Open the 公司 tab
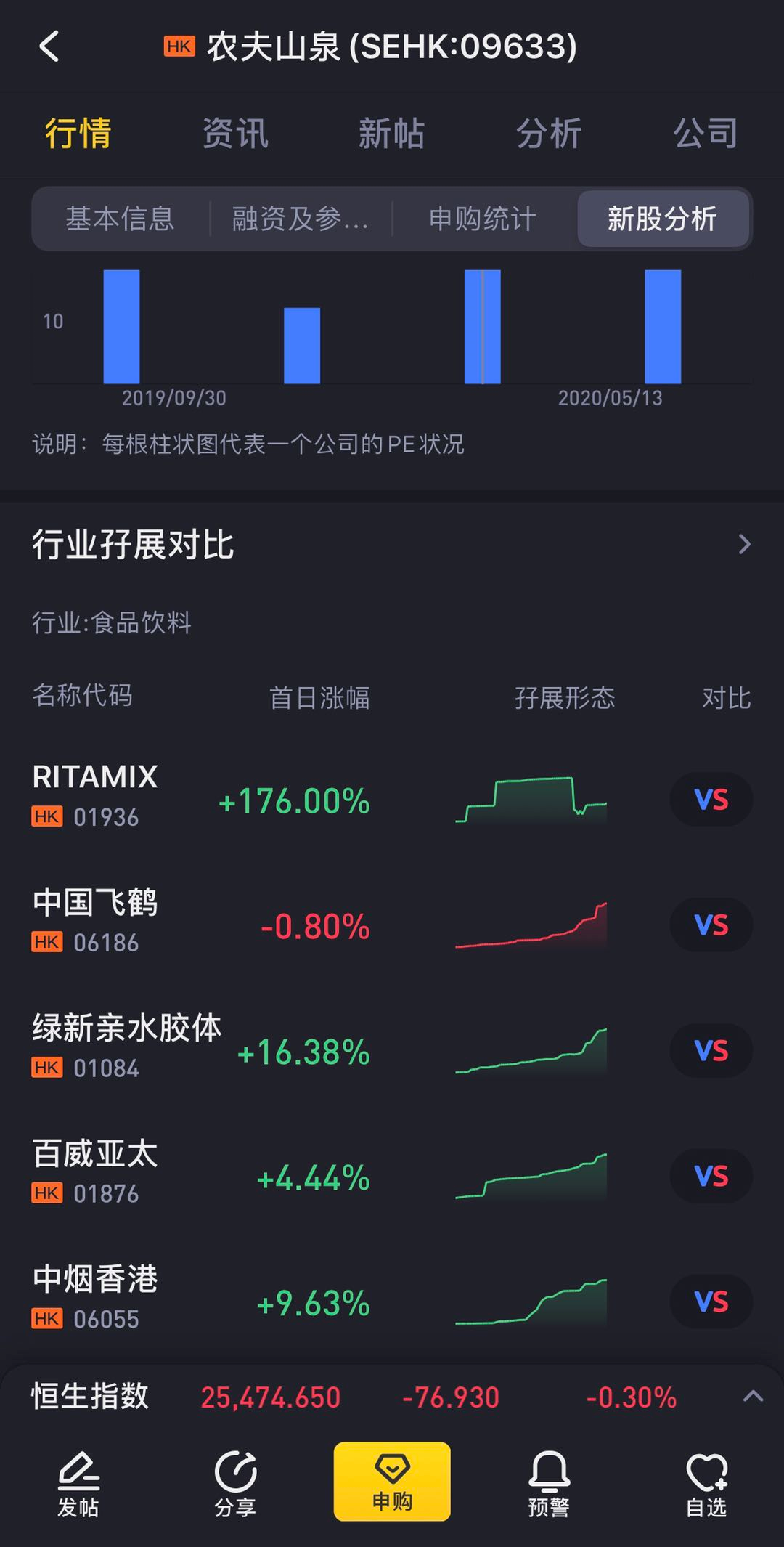The height and width of the screenshot is (1547, 784). pos(705,134)
